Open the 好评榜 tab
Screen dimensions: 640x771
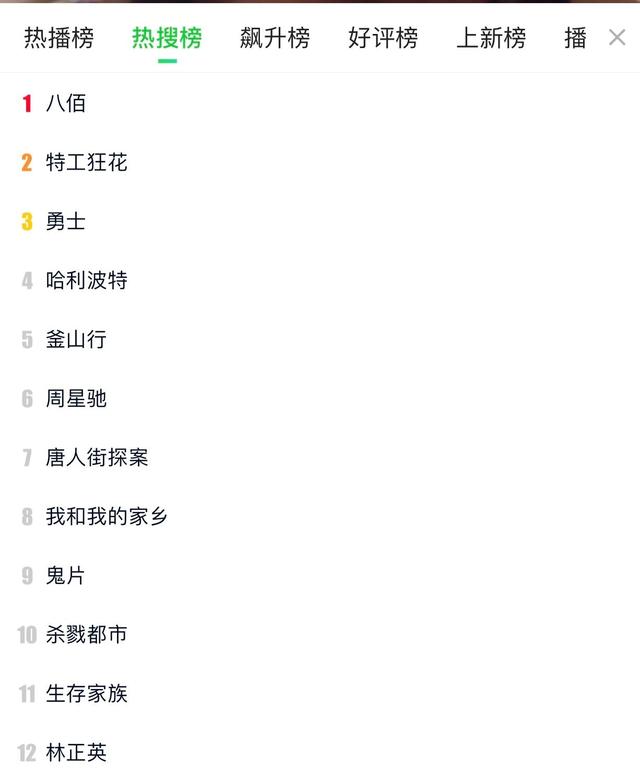pyautogui.click(x=383, y=39)
